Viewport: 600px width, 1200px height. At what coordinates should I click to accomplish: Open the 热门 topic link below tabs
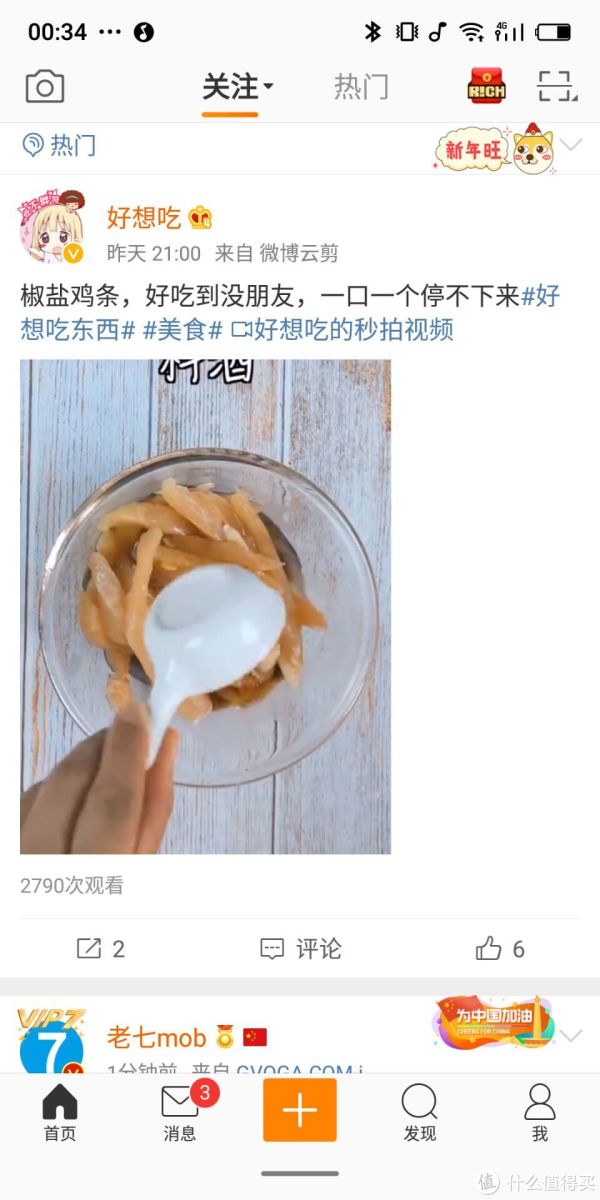[x=60, y=145]
